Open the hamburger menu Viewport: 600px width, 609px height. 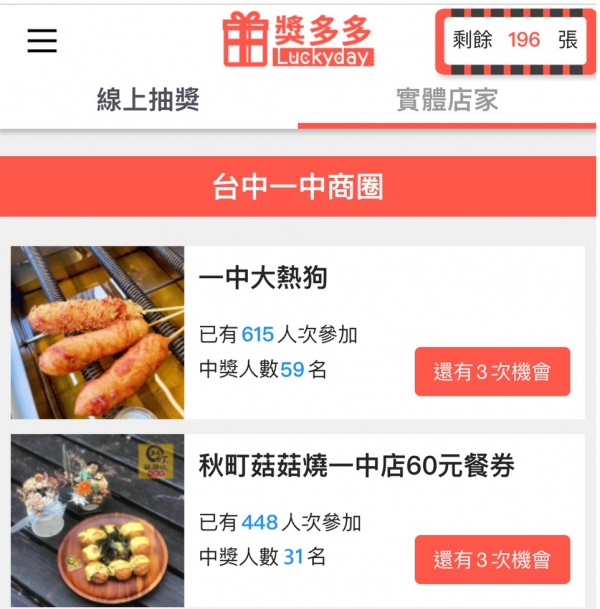tap(42, 40)
